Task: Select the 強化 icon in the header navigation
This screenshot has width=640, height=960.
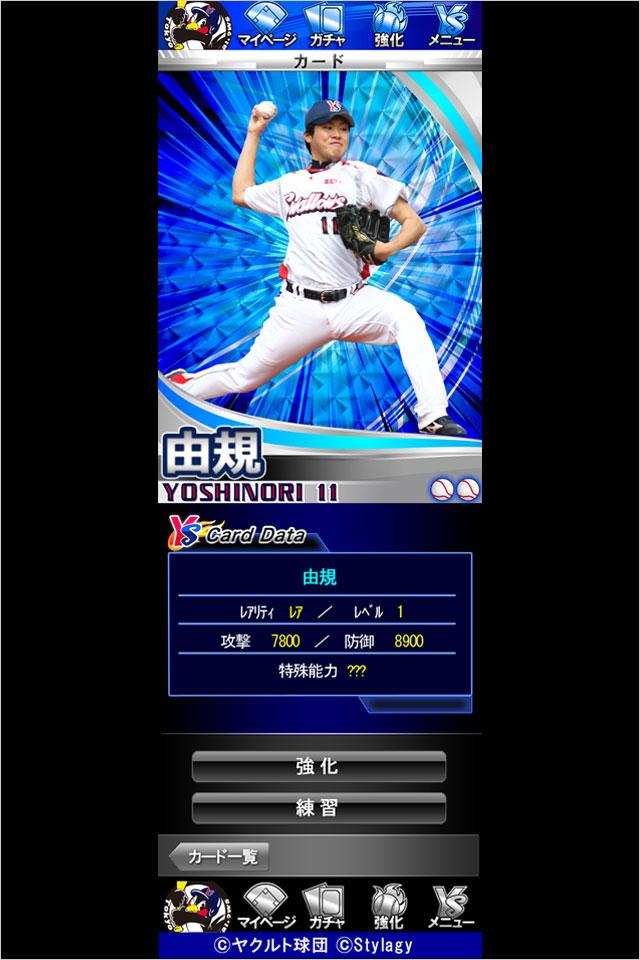Action: (389, 25)
